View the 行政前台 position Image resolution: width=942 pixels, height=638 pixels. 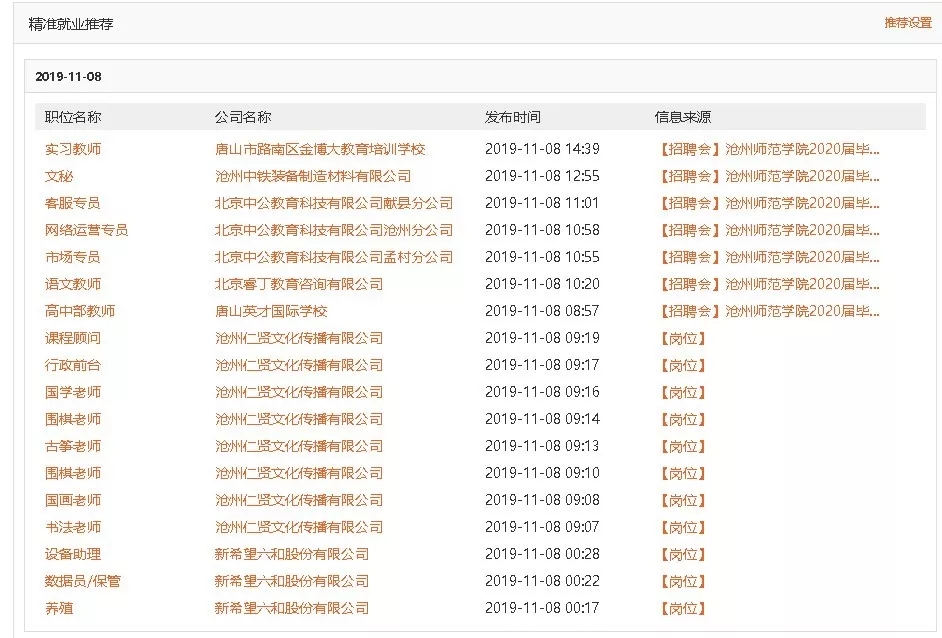[73, 365]
